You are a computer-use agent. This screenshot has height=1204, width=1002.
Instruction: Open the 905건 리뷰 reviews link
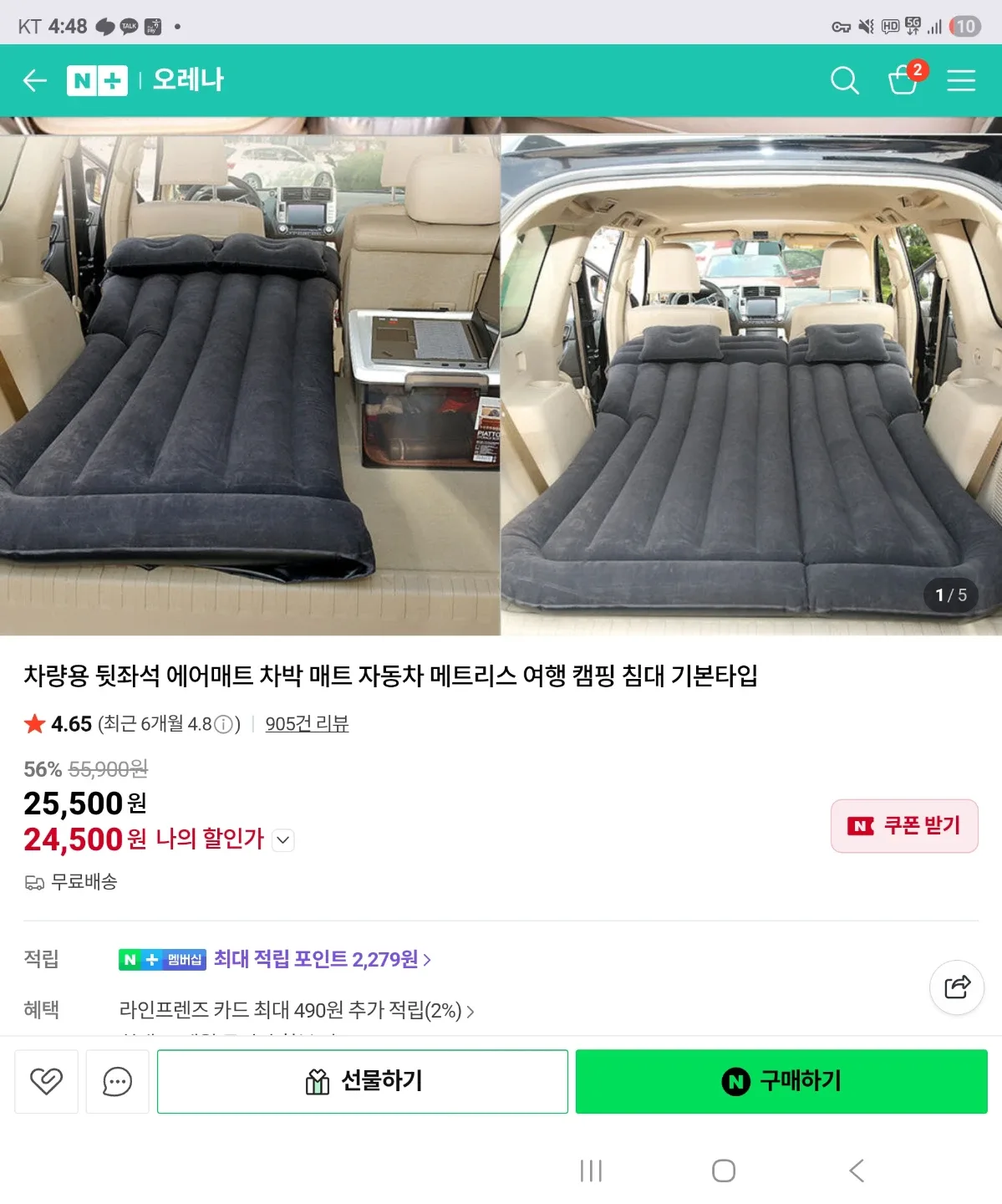coord(307,724)
